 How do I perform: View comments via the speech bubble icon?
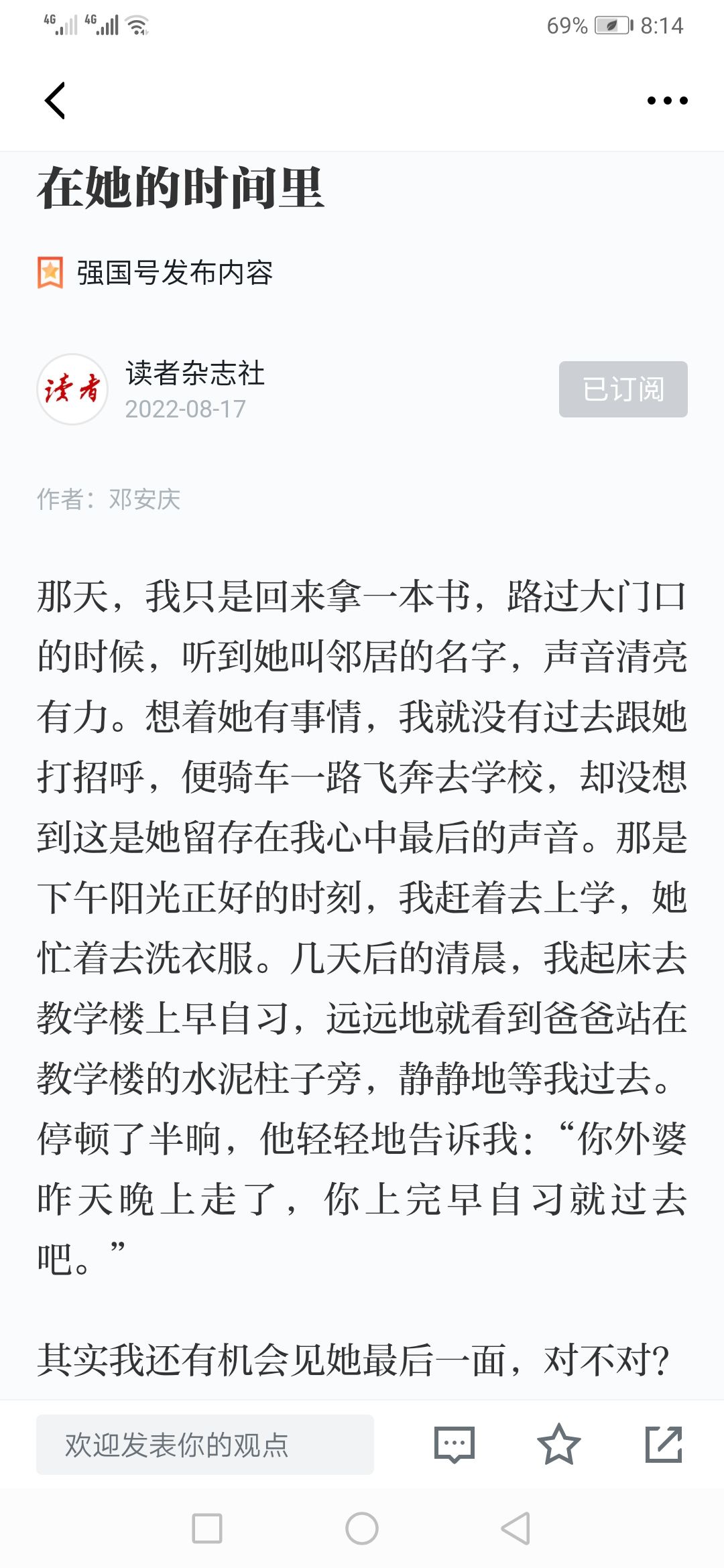pyautogui.click(x=455, y=1445)
